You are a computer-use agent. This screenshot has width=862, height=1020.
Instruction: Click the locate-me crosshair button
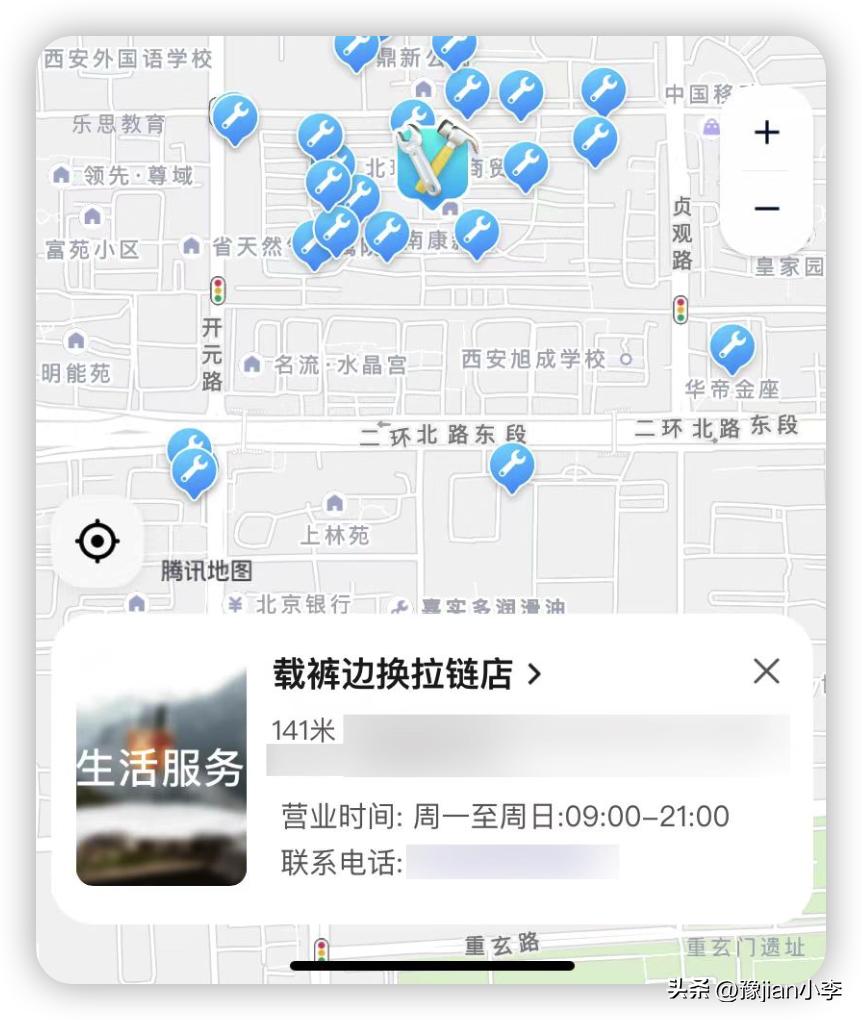[x=97, y=541]
